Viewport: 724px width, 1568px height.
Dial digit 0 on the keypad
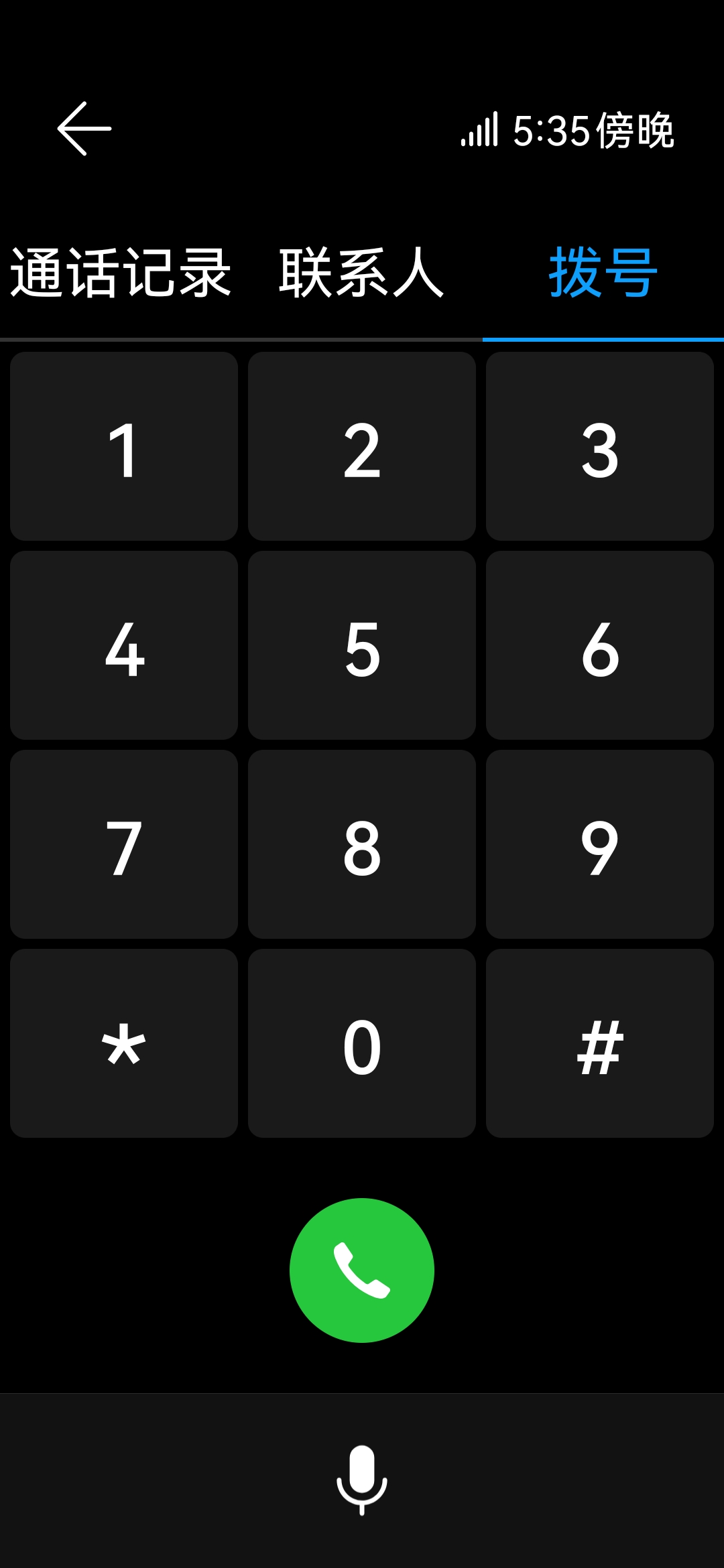[x=362, y=1043]
